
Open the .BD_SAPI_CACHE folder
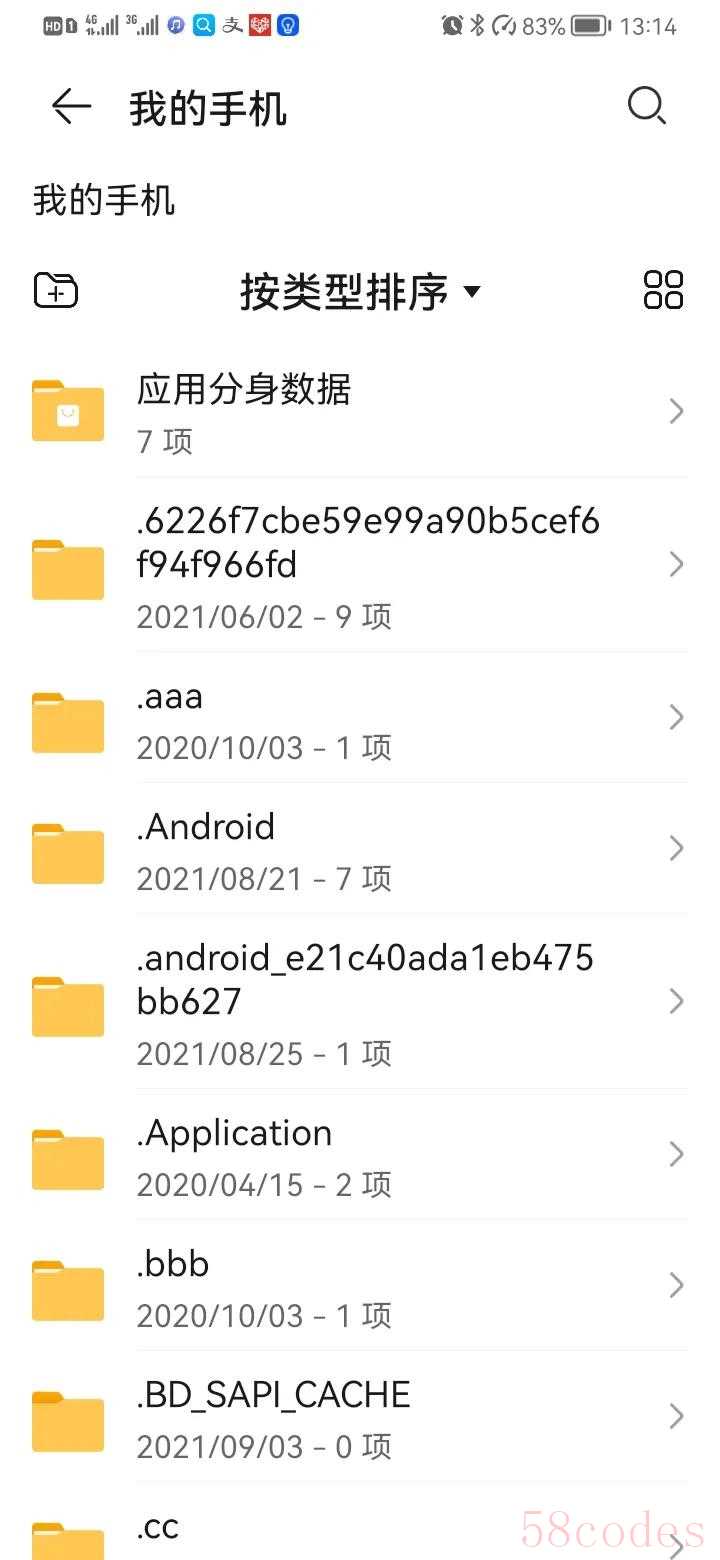360,1417
